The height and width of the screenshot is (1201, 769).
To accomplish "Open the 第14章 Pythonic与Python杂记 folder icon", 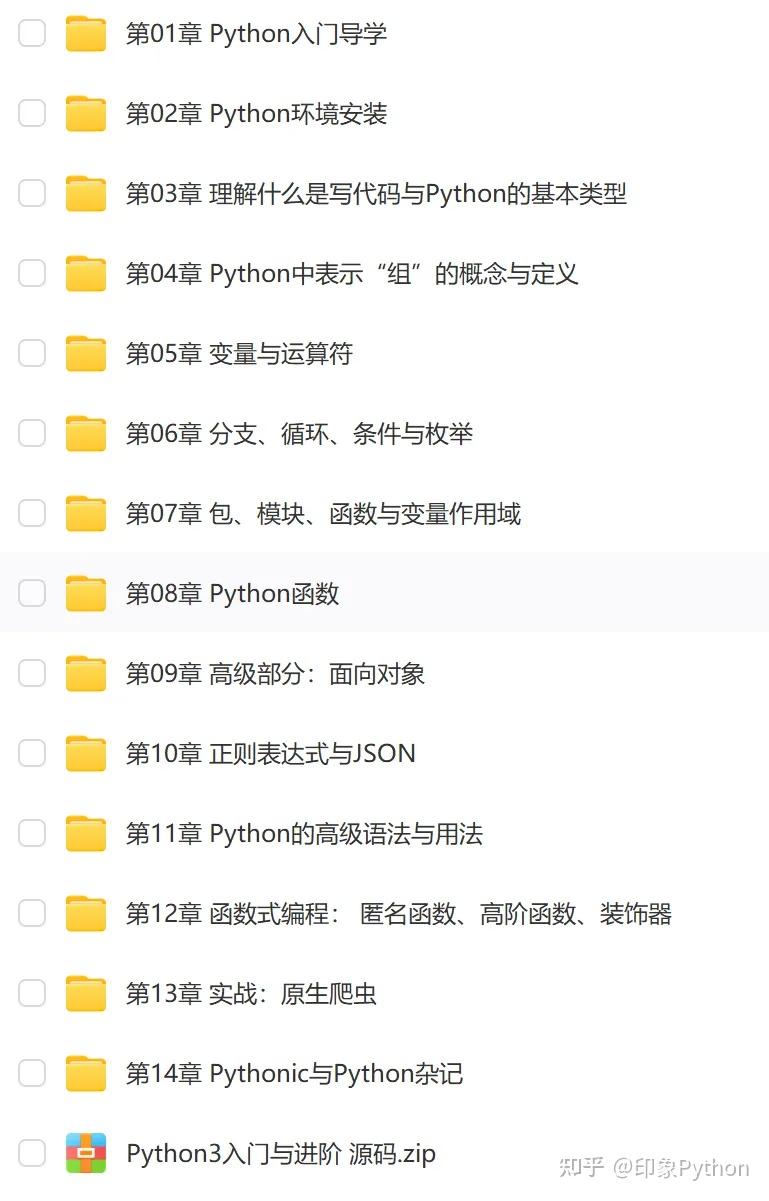I will click(x=85, y=1073).
